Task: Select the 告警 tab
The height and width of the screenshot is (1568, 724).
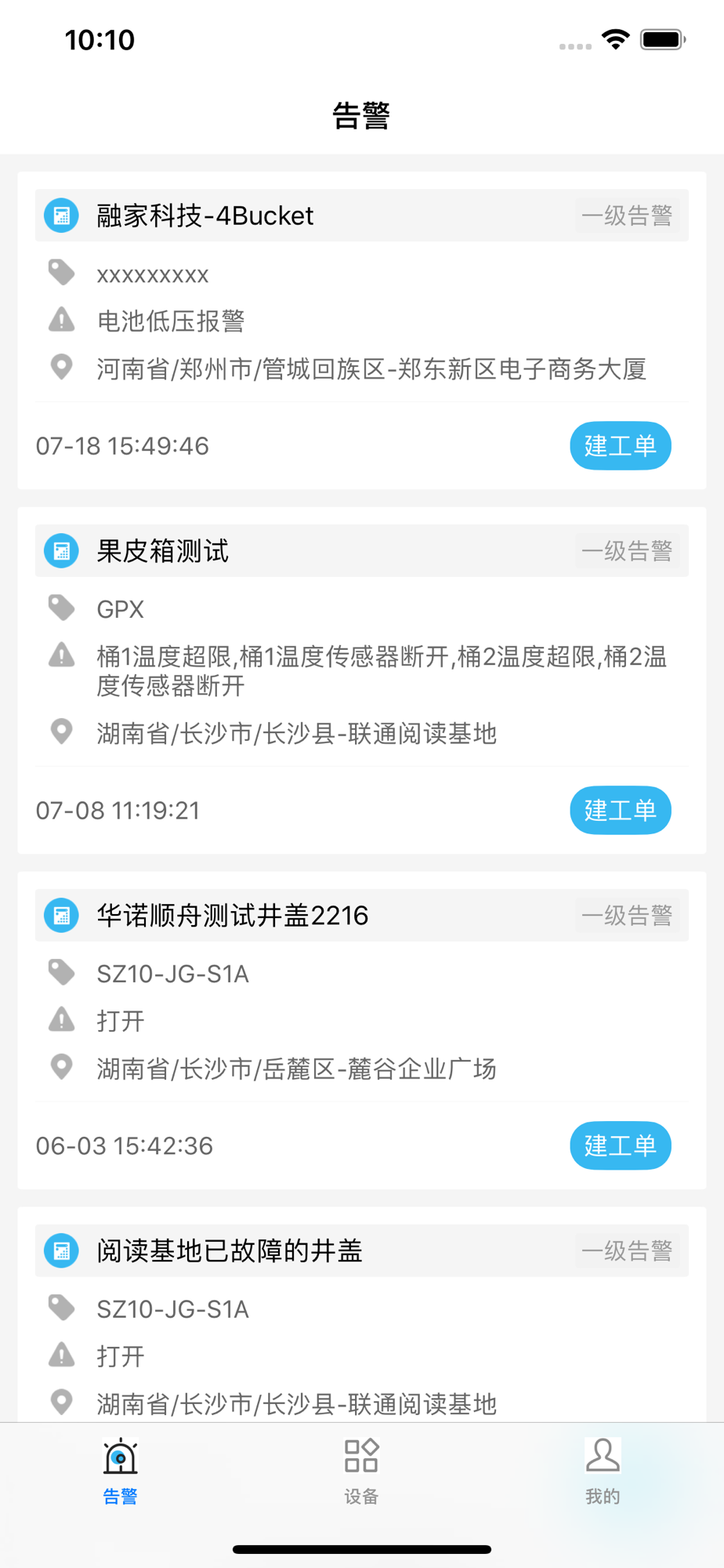Action: [121, 1472]
